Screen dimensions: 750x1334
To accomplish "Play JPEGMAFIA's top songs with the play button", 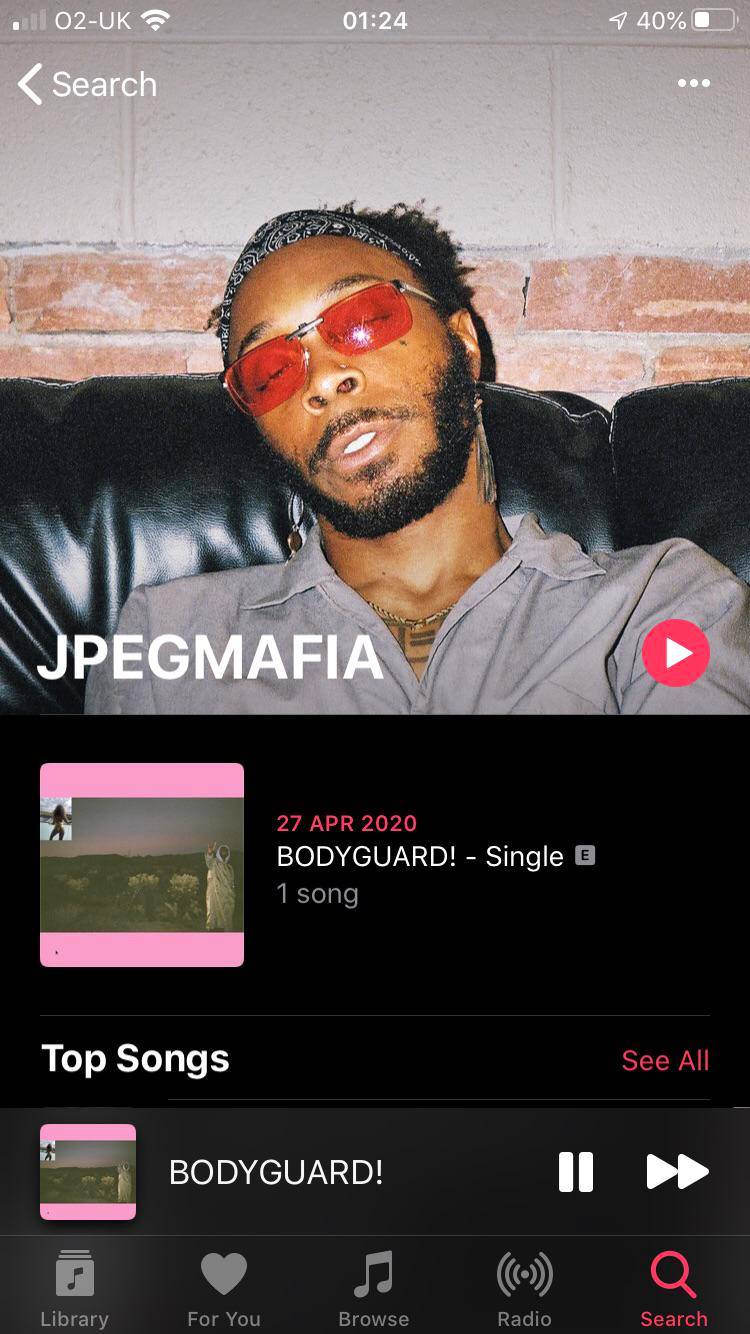I will [x=676, y=652].
